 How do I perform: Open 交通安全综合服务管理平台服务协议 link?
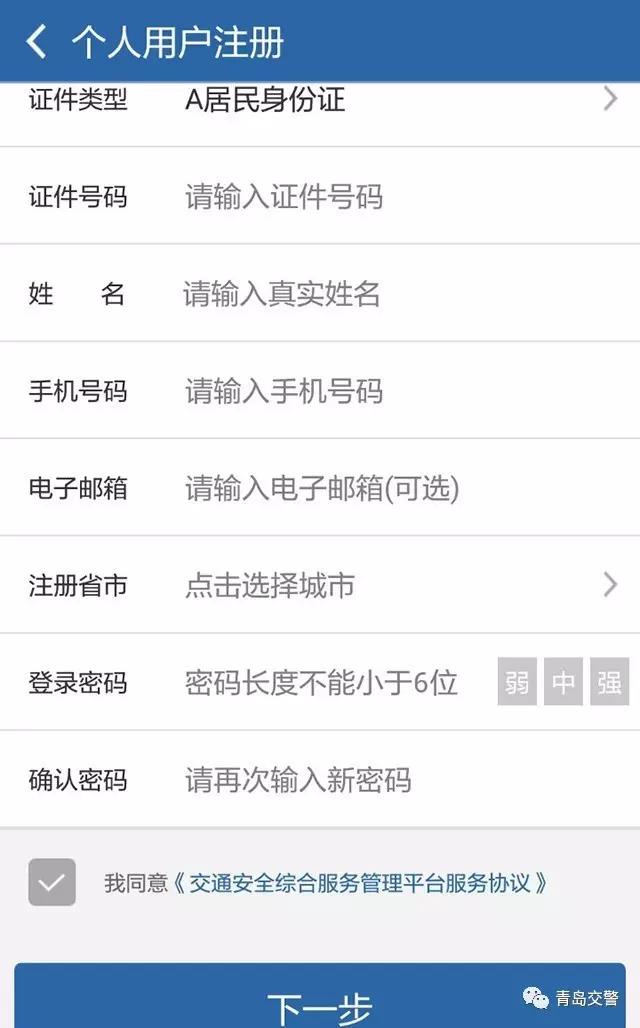tap(361, 883)
